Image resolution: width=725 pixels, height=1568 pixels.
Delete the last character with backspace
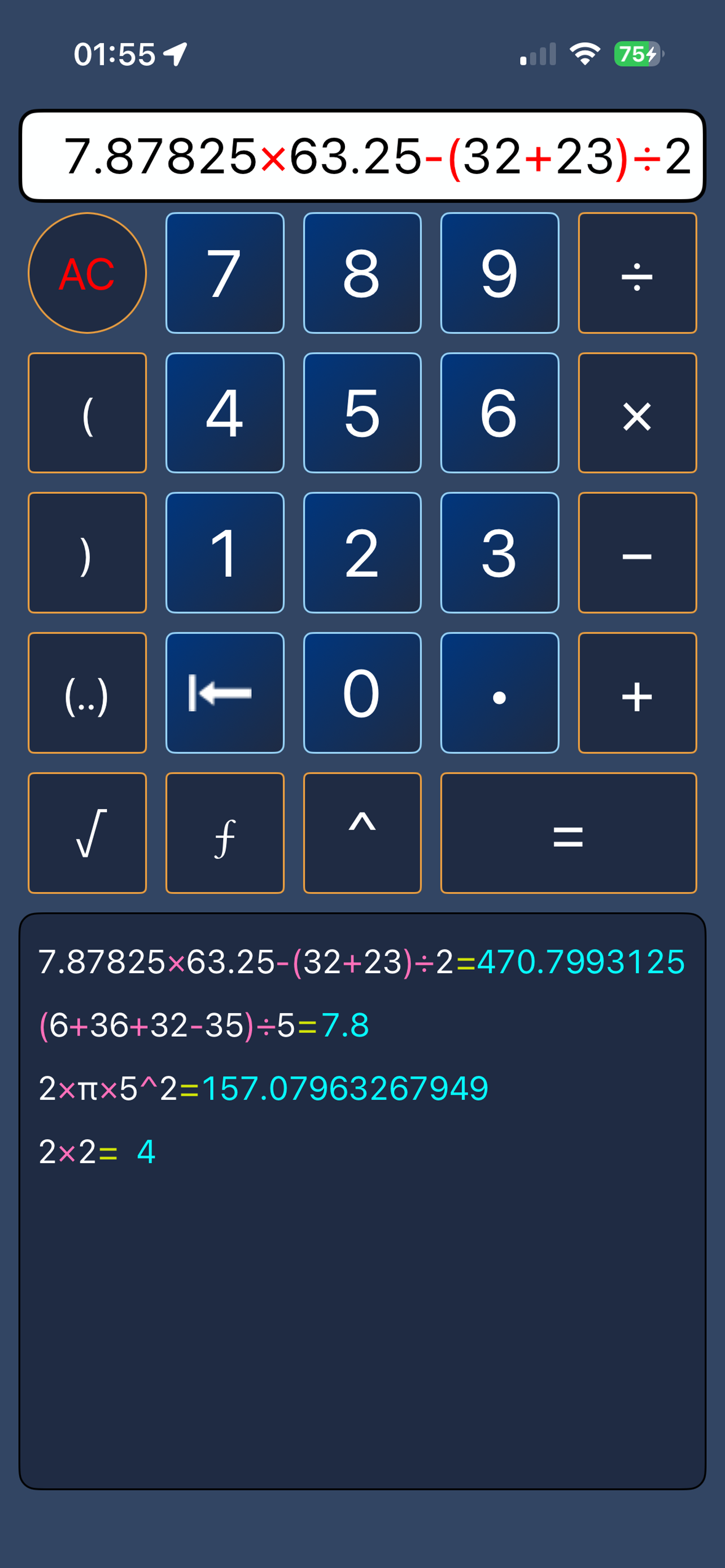pos(225,693)
